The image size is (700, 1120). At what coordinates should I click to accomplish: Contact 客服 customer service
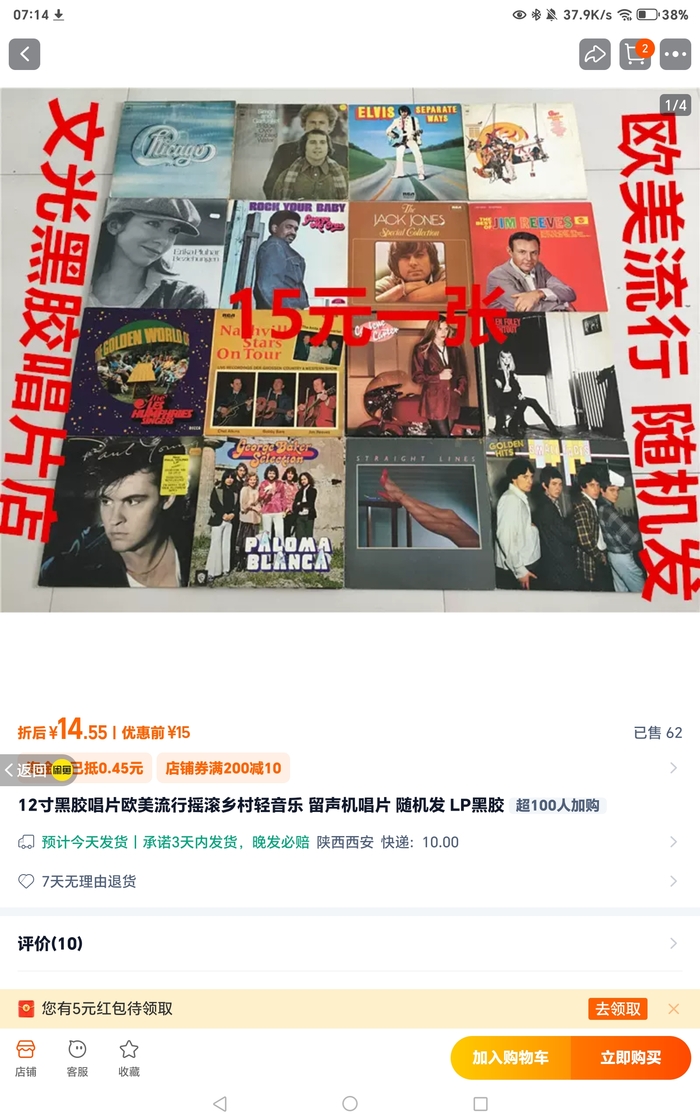click(77, 1057)
